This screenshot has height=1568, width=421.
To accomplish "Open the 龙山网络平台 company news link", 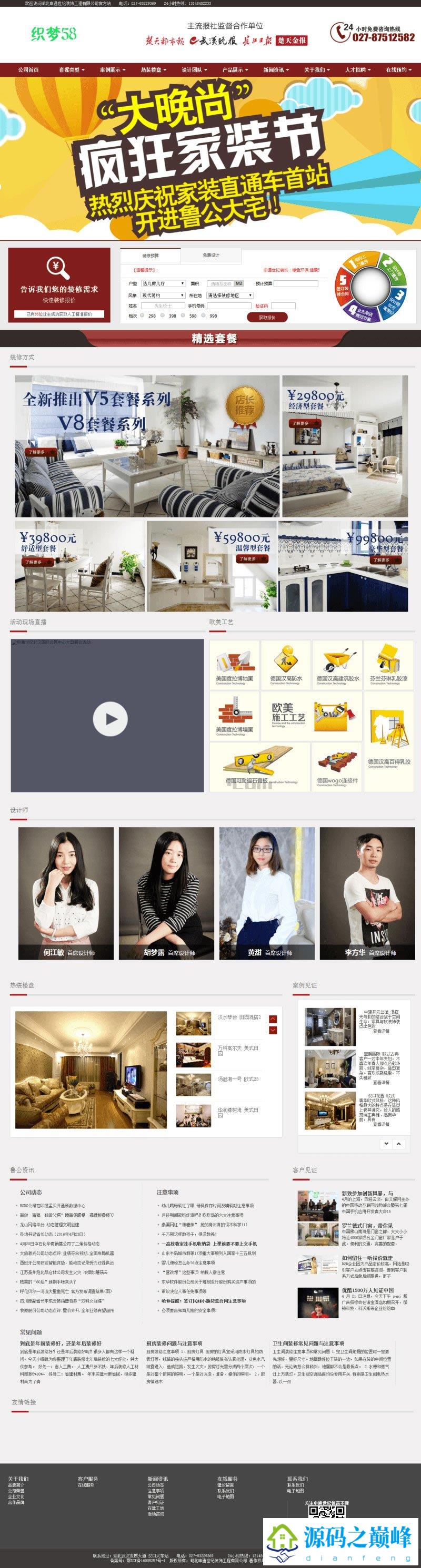I will pos(49,1224).
